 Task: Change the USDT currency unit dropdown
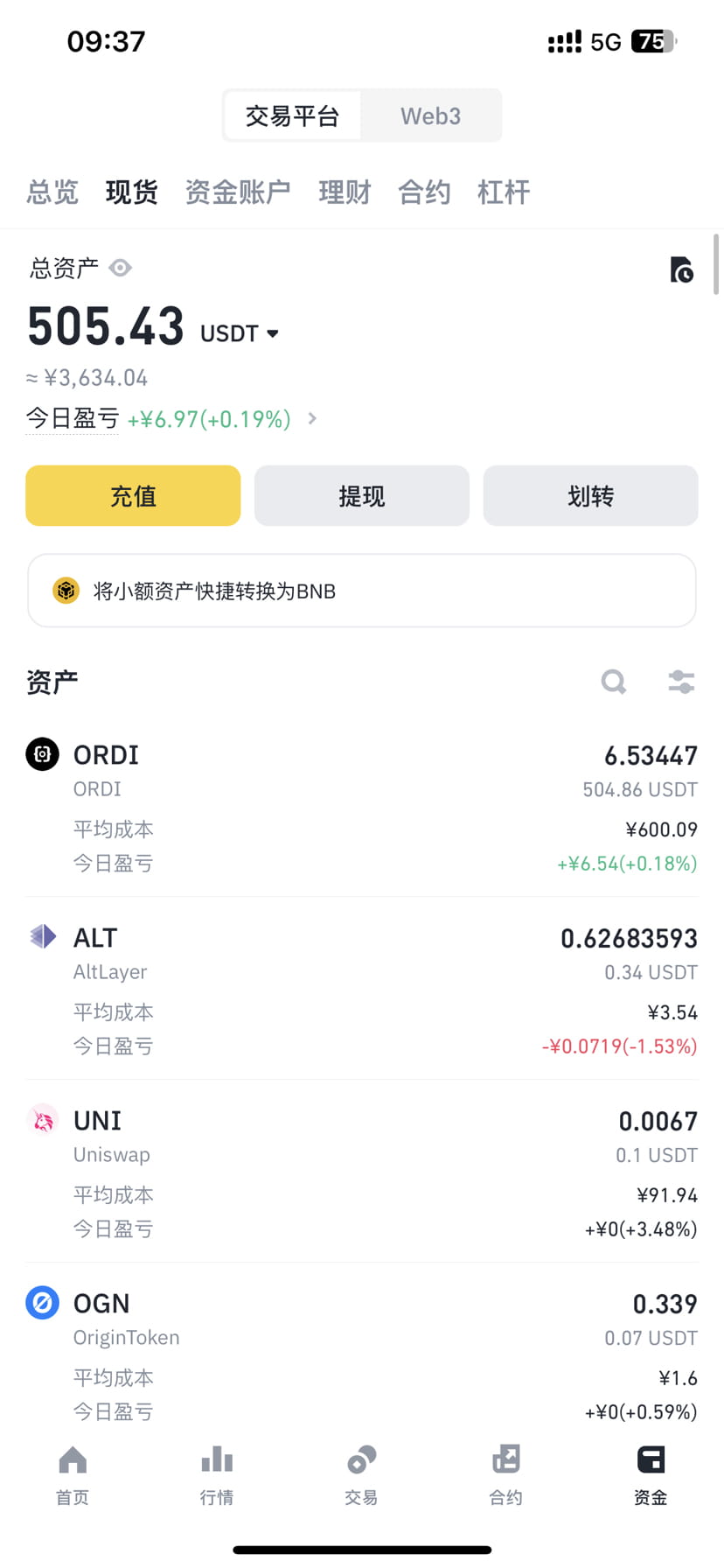240,333
